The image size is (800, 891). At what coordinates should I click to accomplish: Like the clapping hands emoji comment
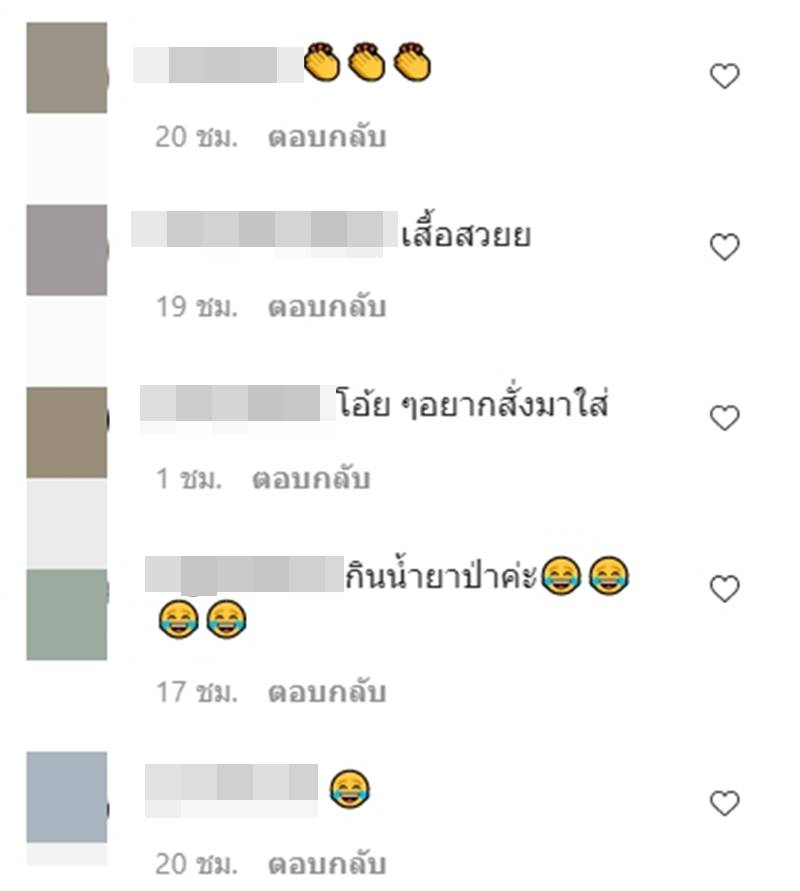coord(724,76)
